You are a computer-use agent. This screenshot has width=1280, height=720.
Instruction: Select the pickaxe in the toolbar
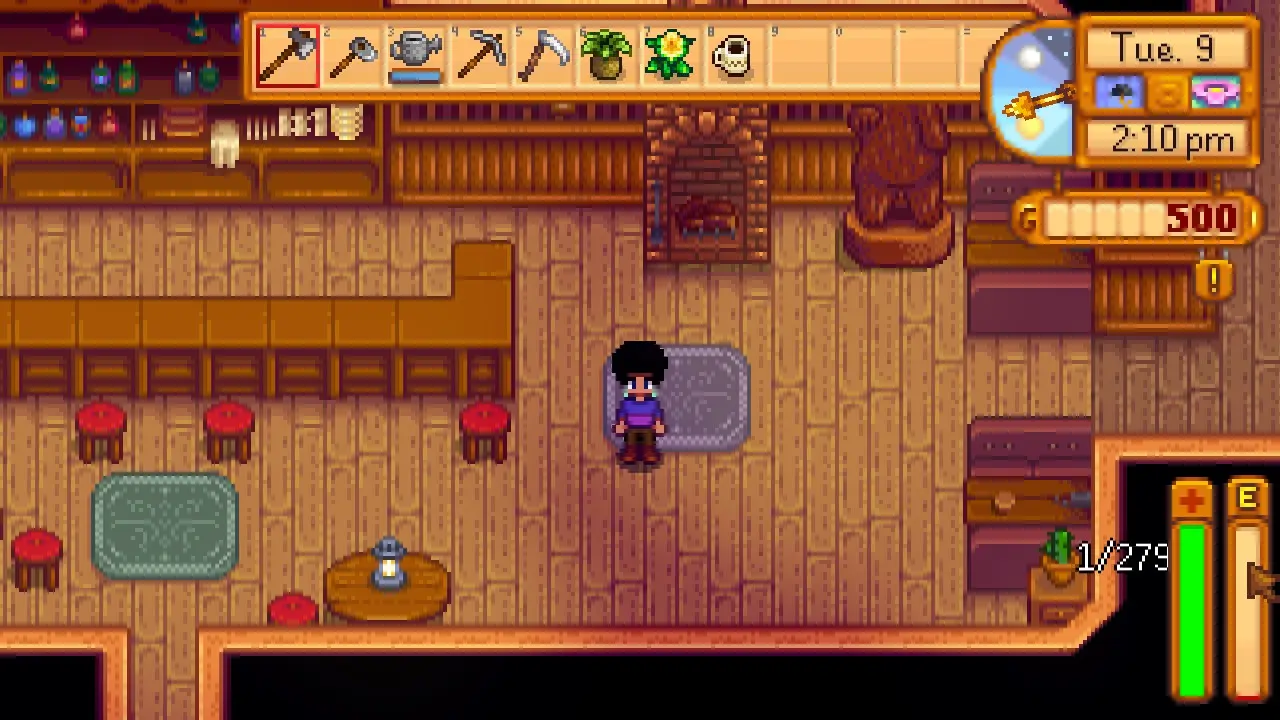tap(480, 56)
